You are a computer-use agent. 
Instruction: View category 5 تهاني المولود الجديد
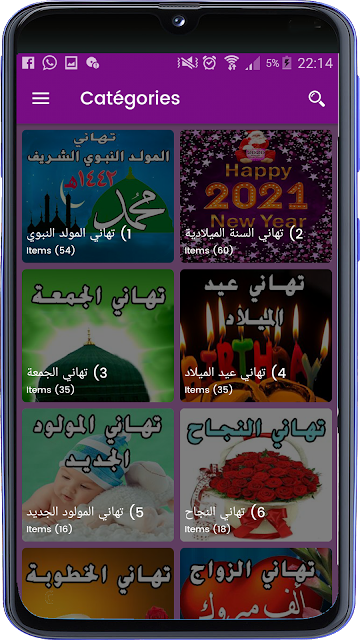coord(98,475)
